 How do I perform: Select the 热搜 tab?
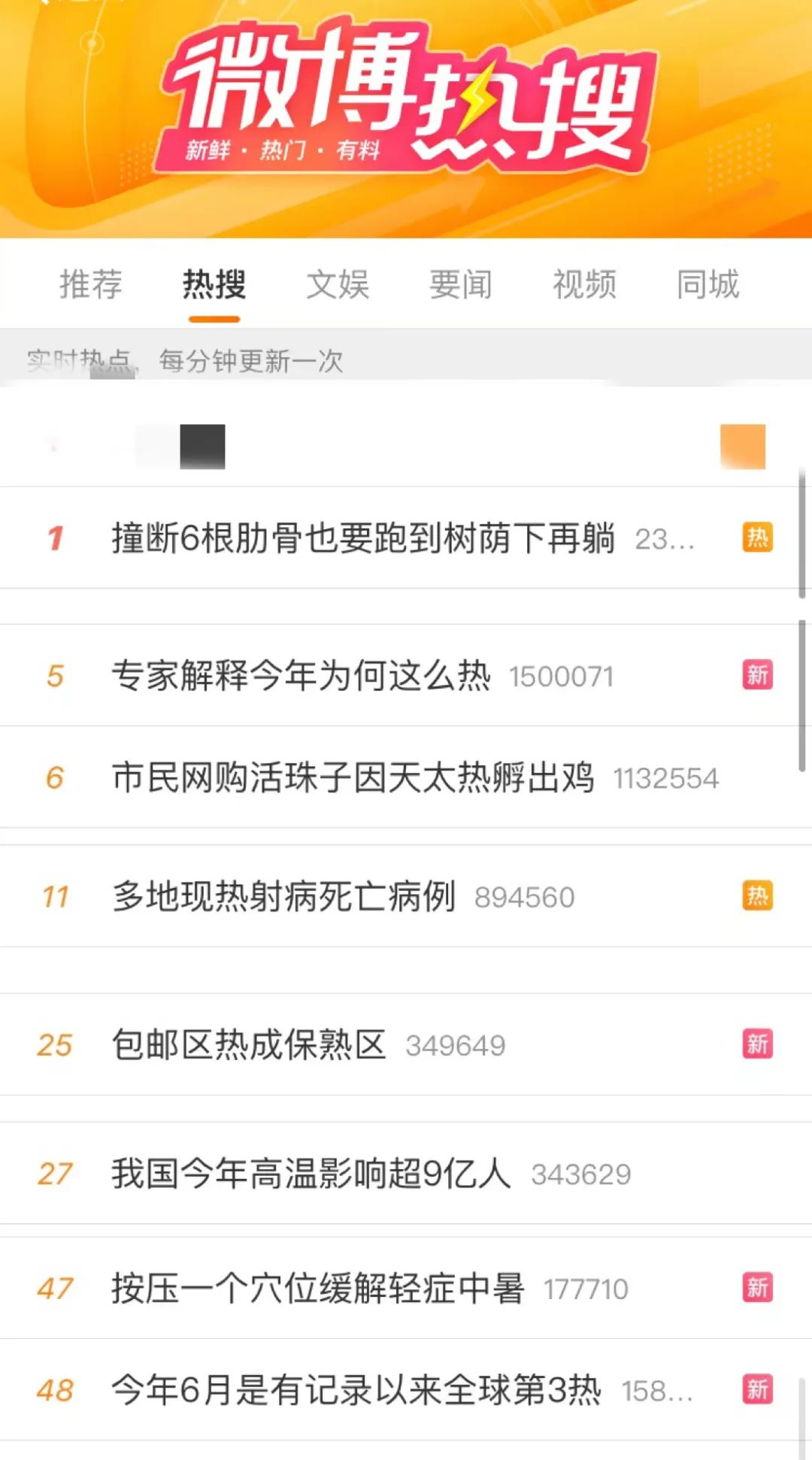[x=214, y=285]
